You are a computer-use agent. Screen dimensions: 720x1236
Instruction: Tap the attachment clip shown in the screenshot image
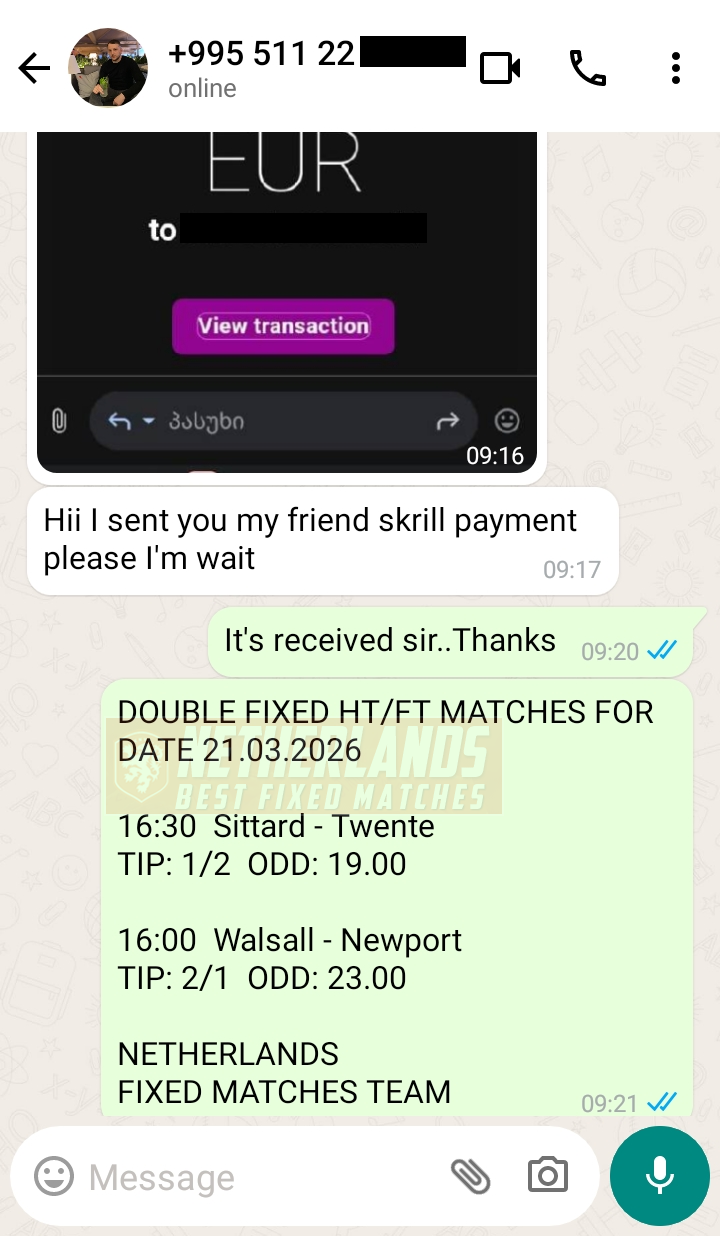(60, 421)
